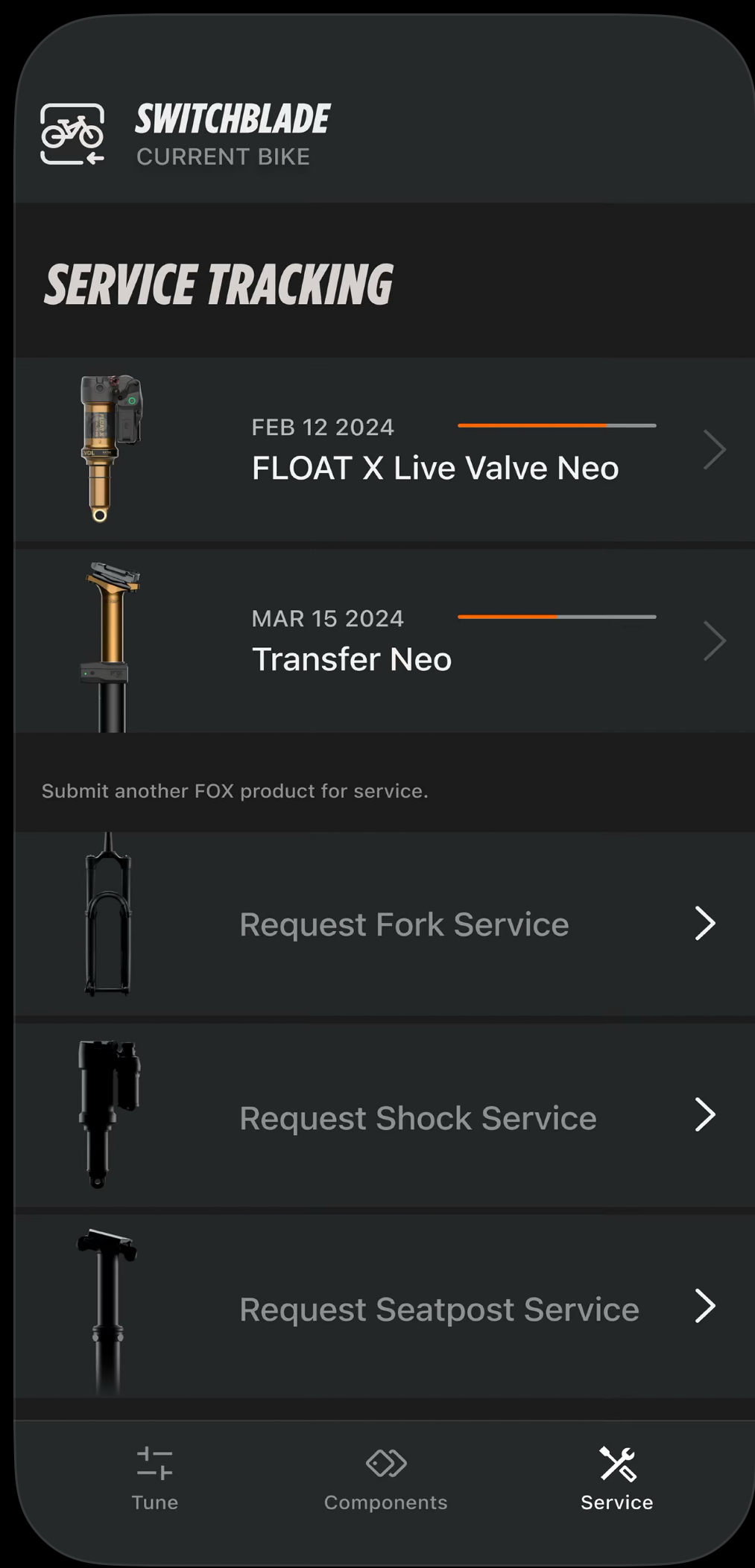This screenshot has width=755, height=1568.
Task: Go to the Components tab
Action: 385,1479
